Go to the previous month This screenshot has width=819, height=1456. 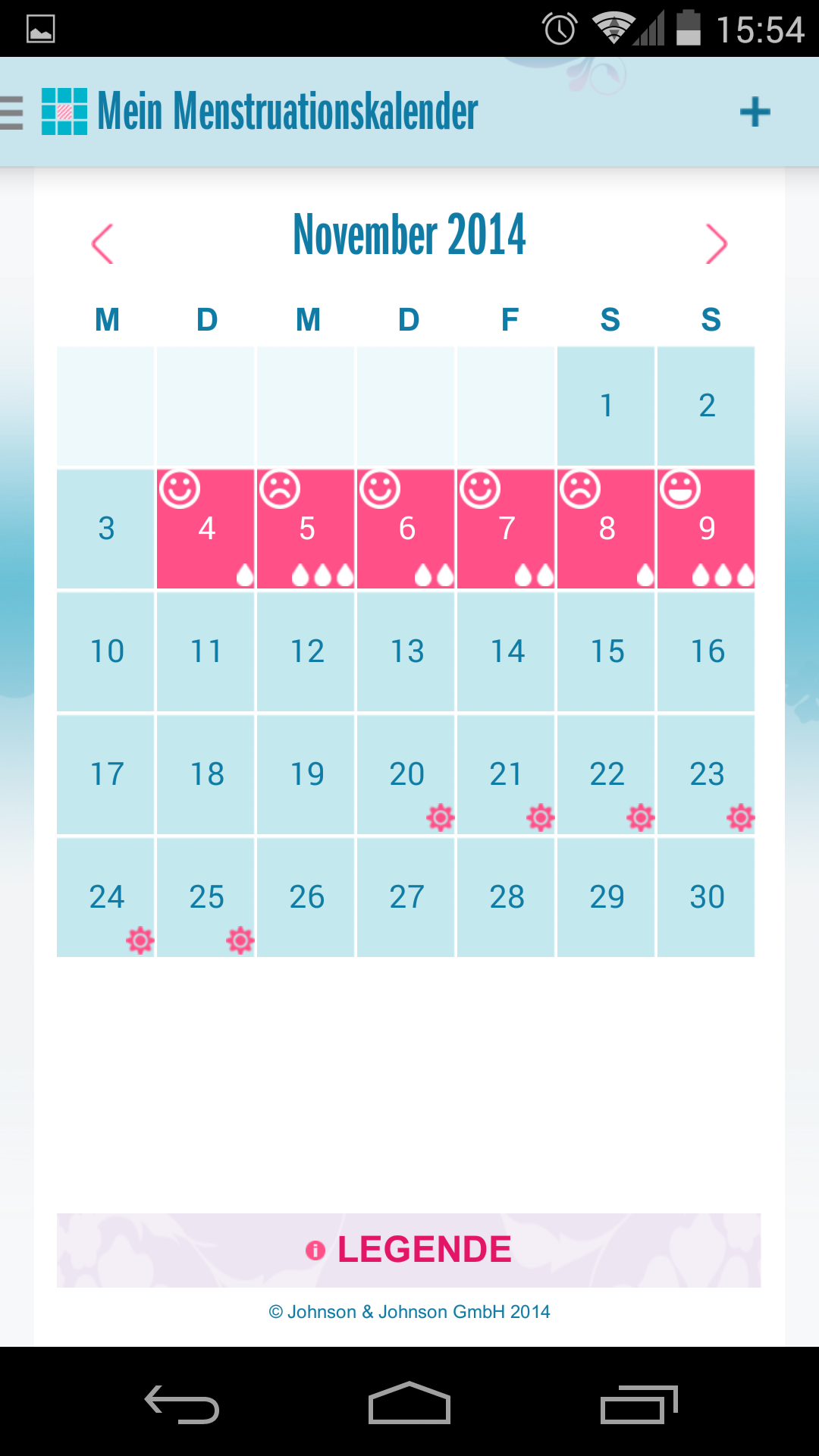coord(102,243)
